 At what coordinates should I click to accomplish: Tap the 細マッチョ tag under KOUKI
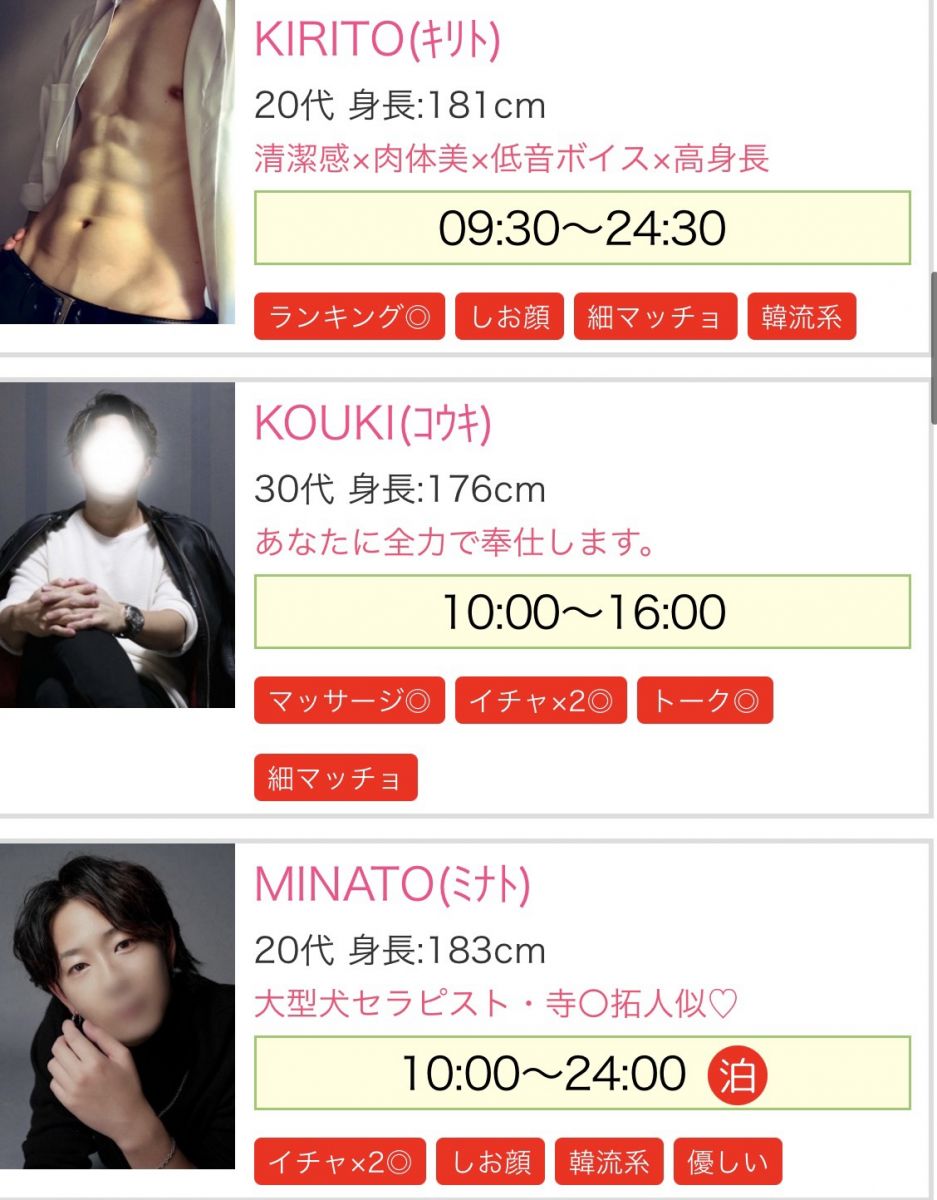click(335, 778)
